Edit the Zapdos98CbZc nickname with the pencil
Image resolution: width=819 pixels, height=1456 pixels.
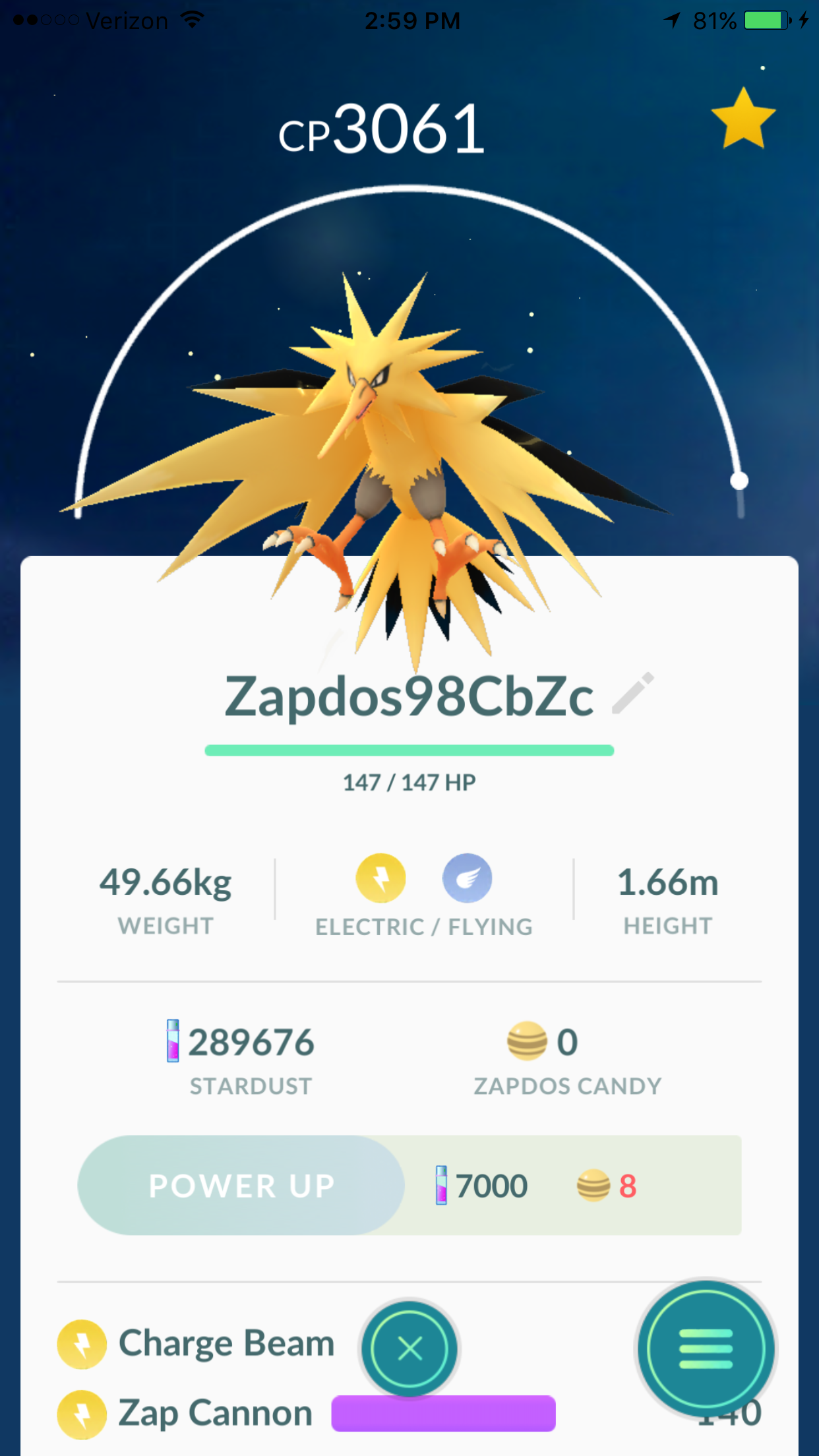tap(633, 693)
